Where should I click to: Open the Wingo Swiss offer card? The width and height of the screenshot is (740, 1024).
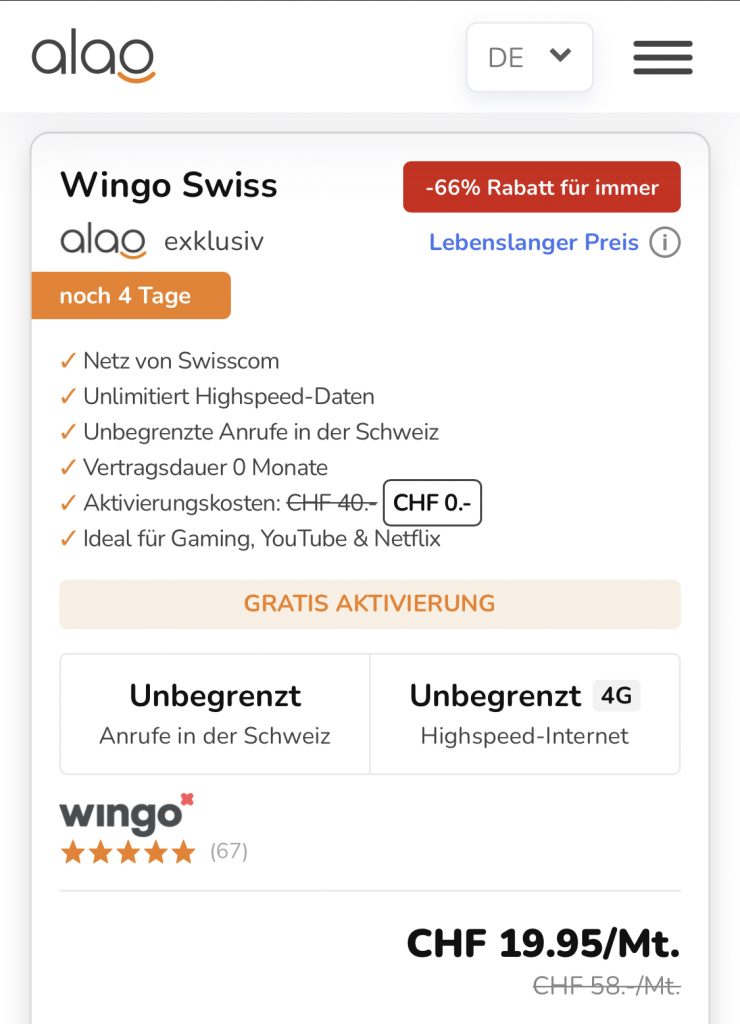(x=169, y=186)
